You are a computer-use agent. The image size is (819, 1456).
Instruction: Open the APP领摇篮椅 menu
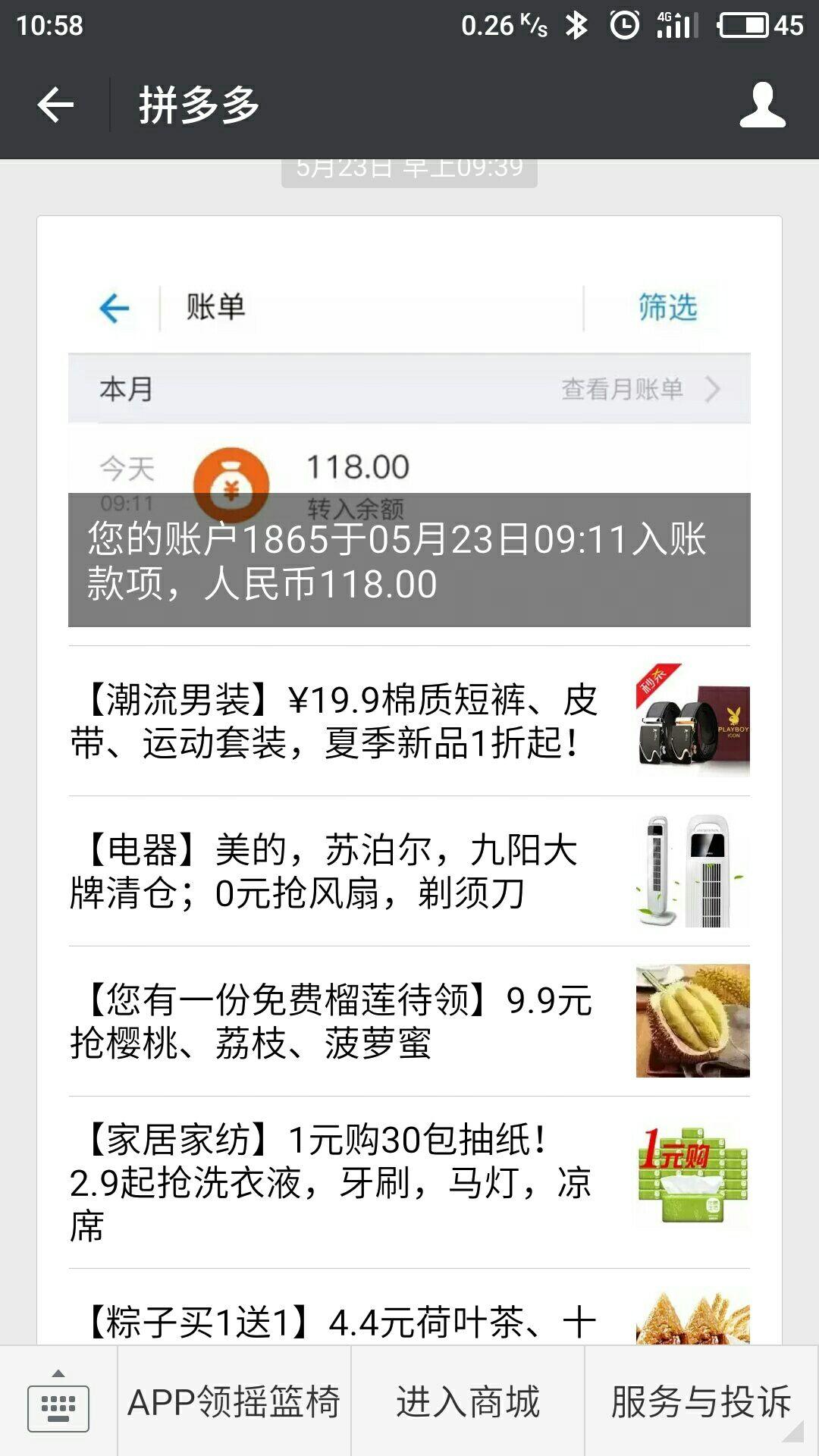(x=234, y=1403)
